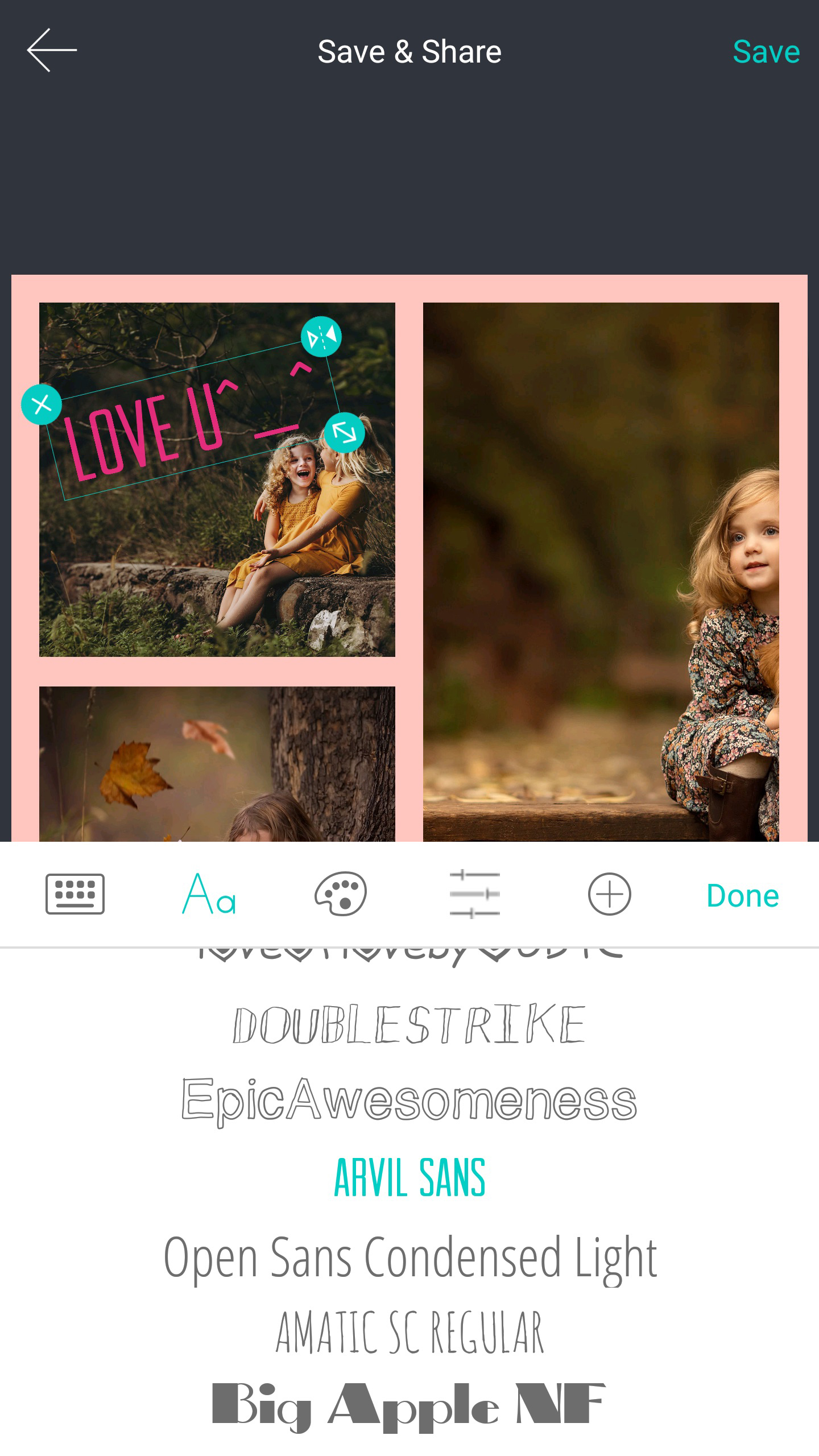Add new text with plus icon
This screenshot has height=1456, width=819.
click(609, 894)
